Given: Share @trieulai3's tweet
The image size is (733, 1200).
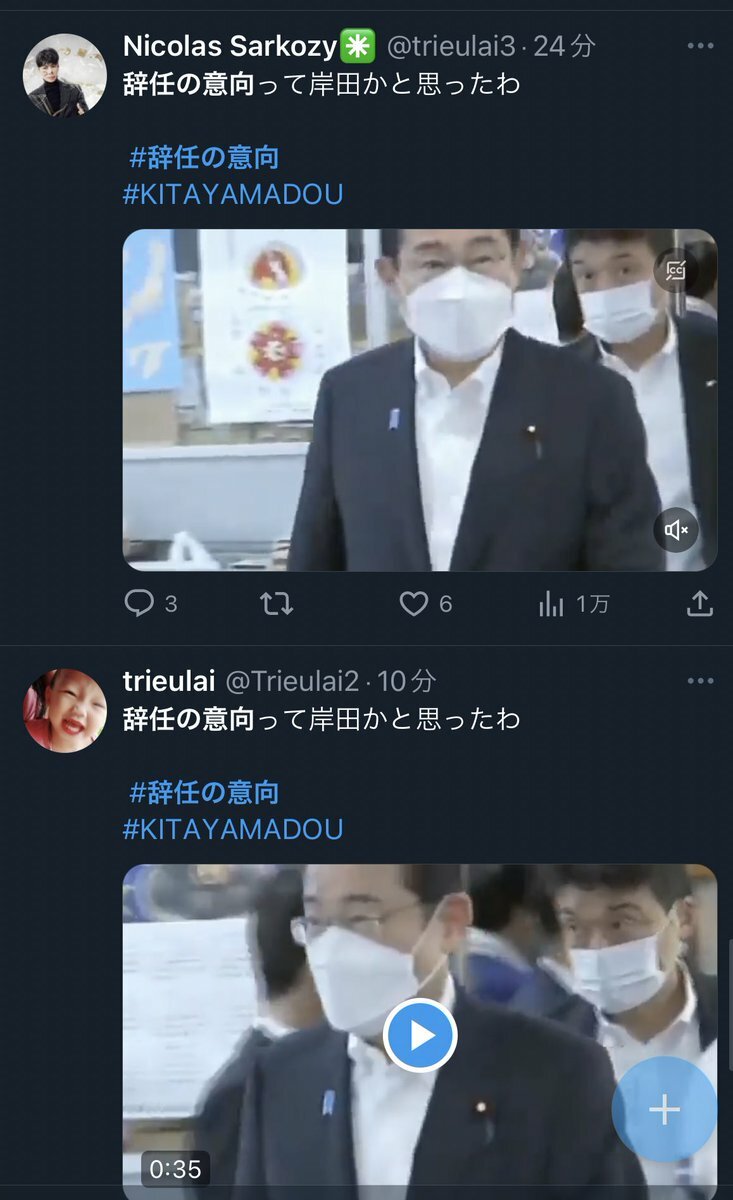Looking at the screenshot, I should point(700,603).
